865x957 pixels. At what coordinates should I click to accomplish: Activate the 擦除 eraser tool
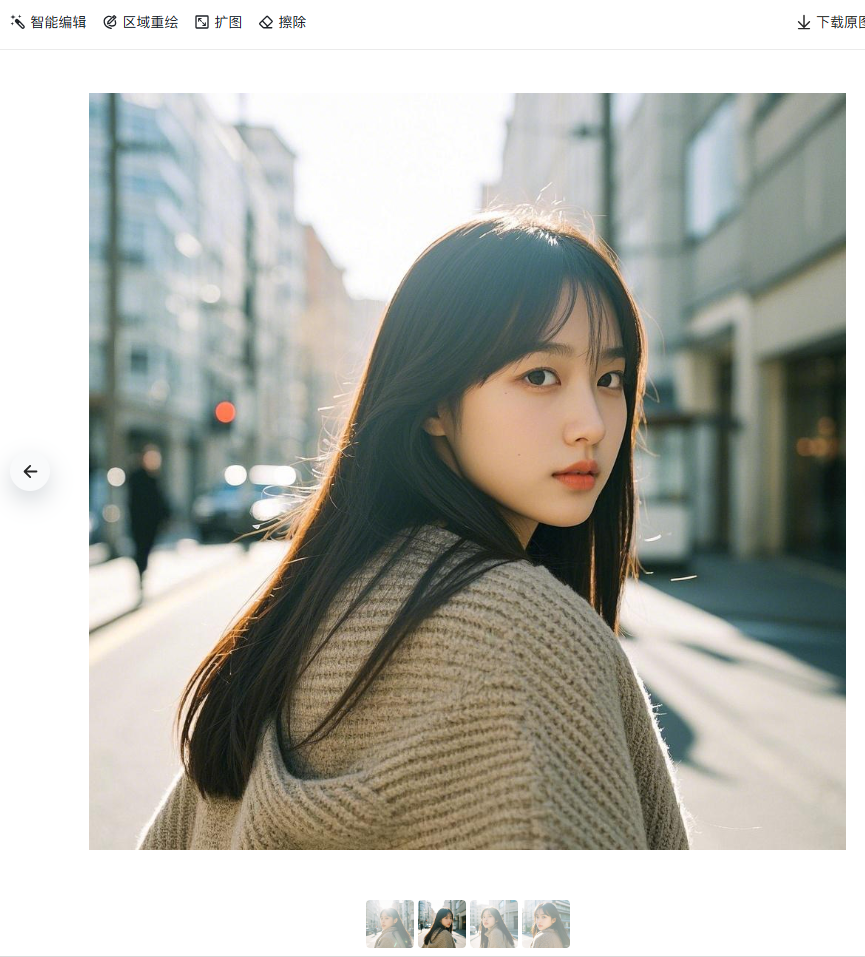282,22
